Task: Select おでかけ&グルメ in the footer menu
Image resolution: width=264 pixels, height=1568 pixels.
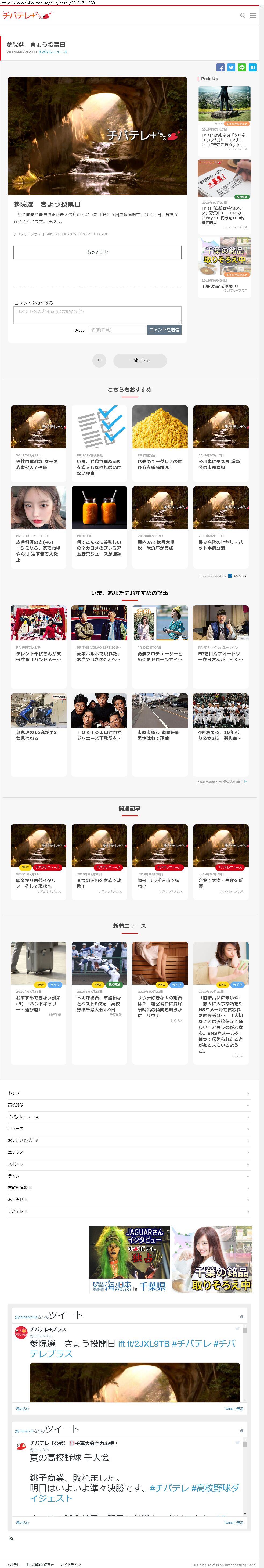Action: (23, 1140)
